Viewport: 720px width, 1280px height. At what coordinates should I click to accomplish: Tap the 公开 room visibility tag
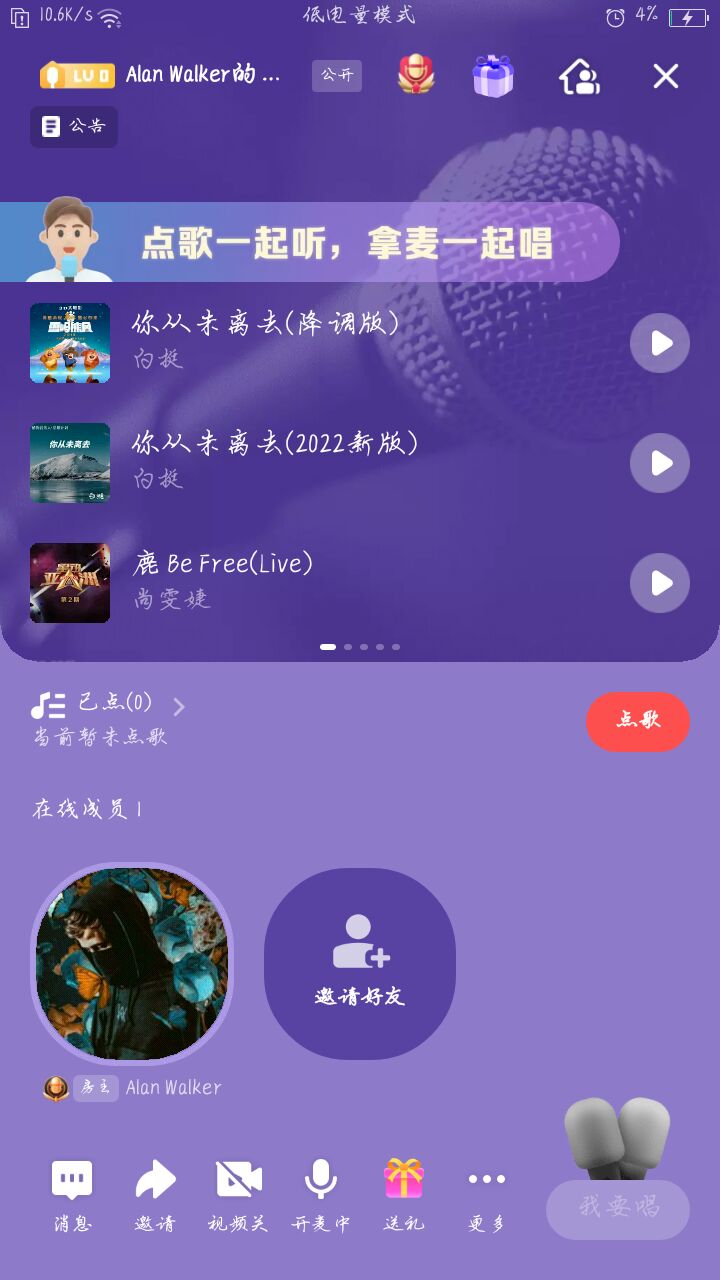point(337,76)
